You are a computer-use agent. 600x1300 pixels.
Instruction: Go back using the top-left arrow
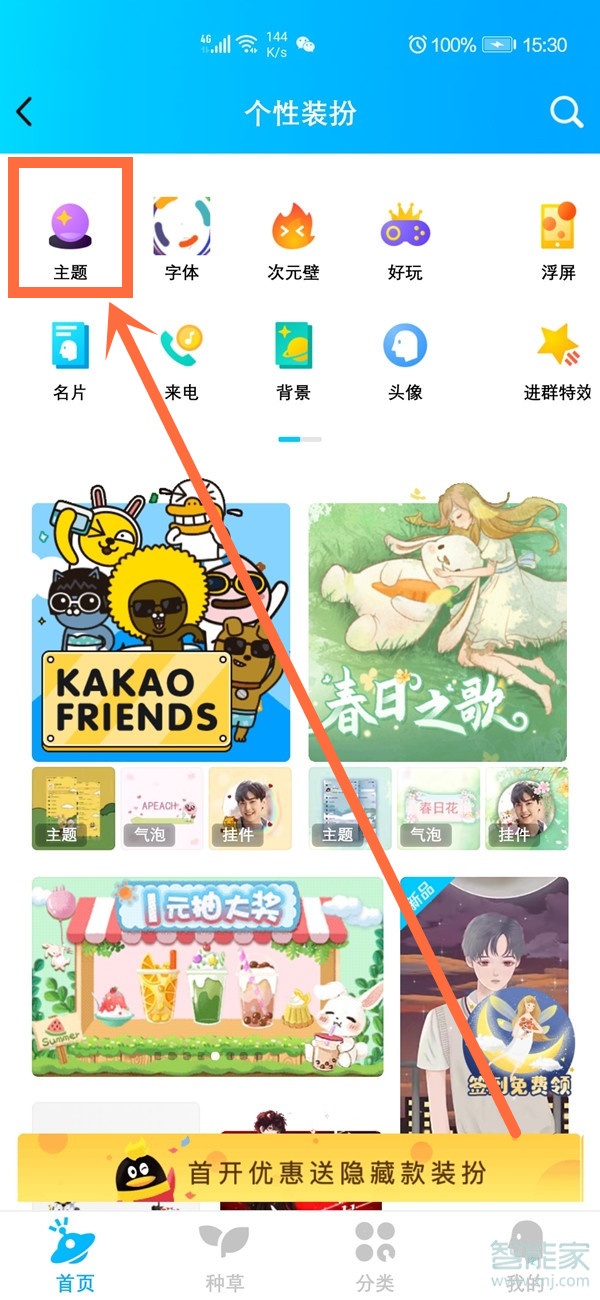25,112
